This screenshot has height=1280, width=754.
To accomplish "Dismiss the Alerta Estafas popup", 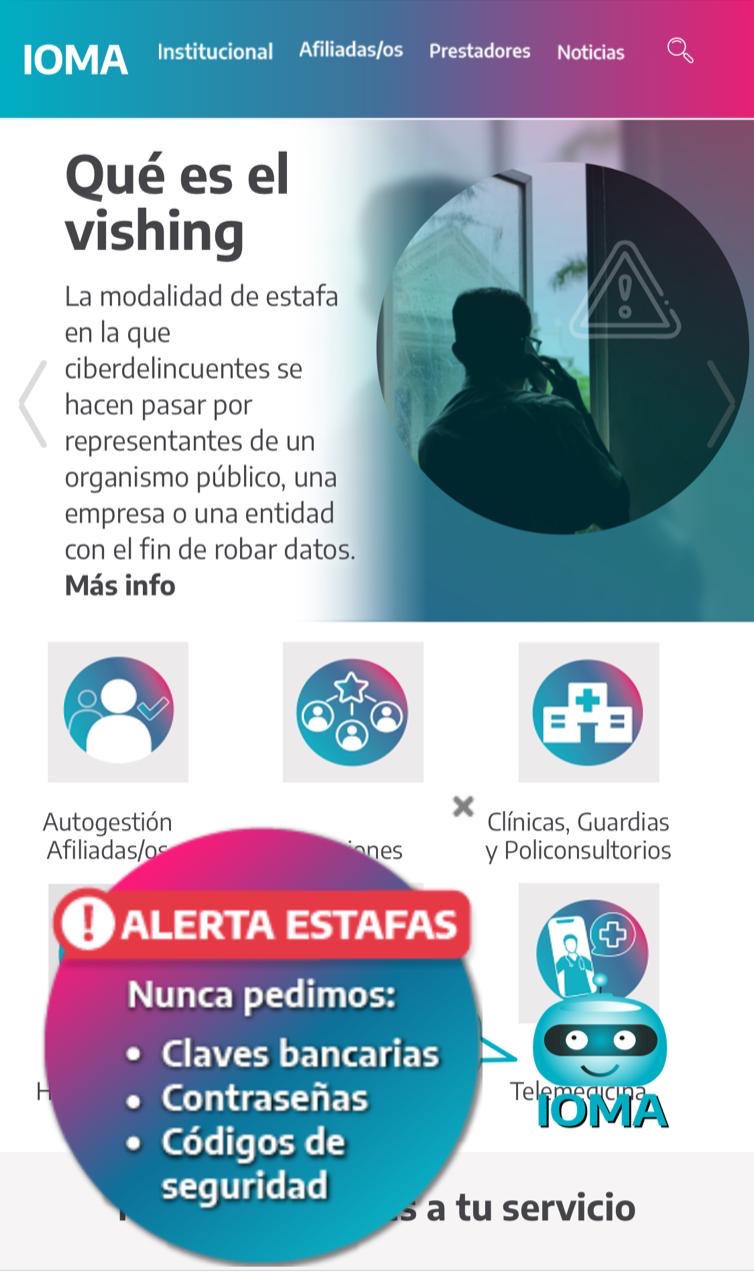I will pyautogui.click(x=462, y=806).
